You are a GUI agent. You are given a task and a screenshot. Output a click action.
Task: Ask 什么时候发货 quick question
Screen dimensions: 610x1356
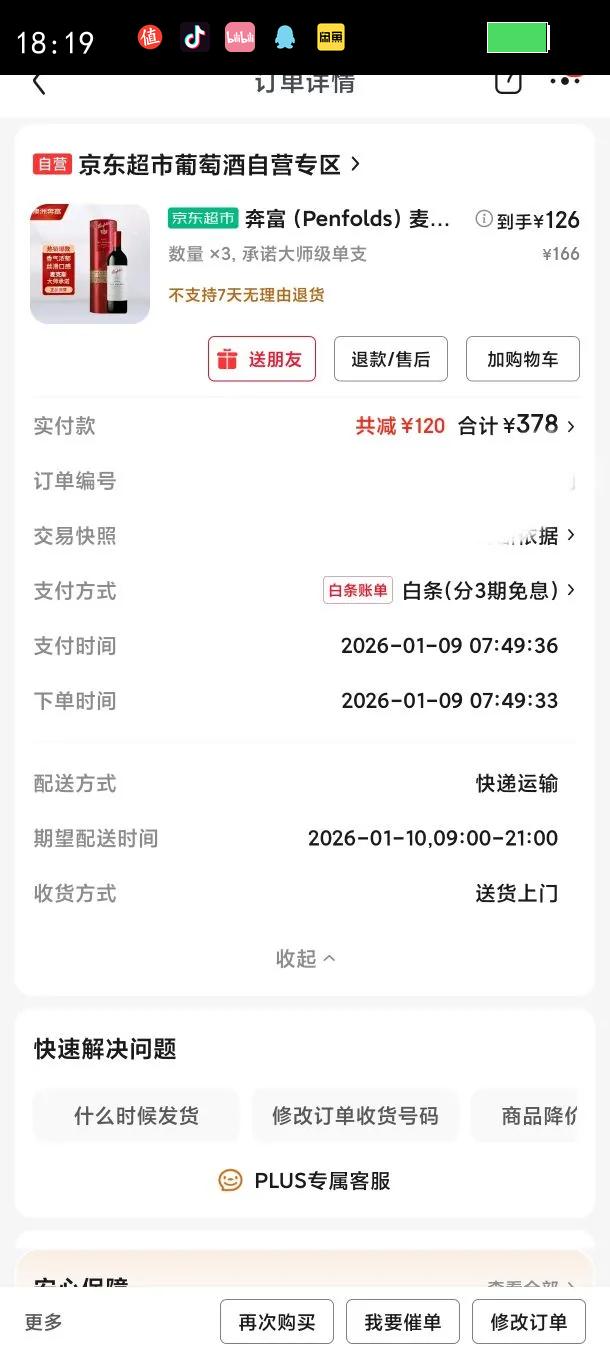coord(136,1116)
